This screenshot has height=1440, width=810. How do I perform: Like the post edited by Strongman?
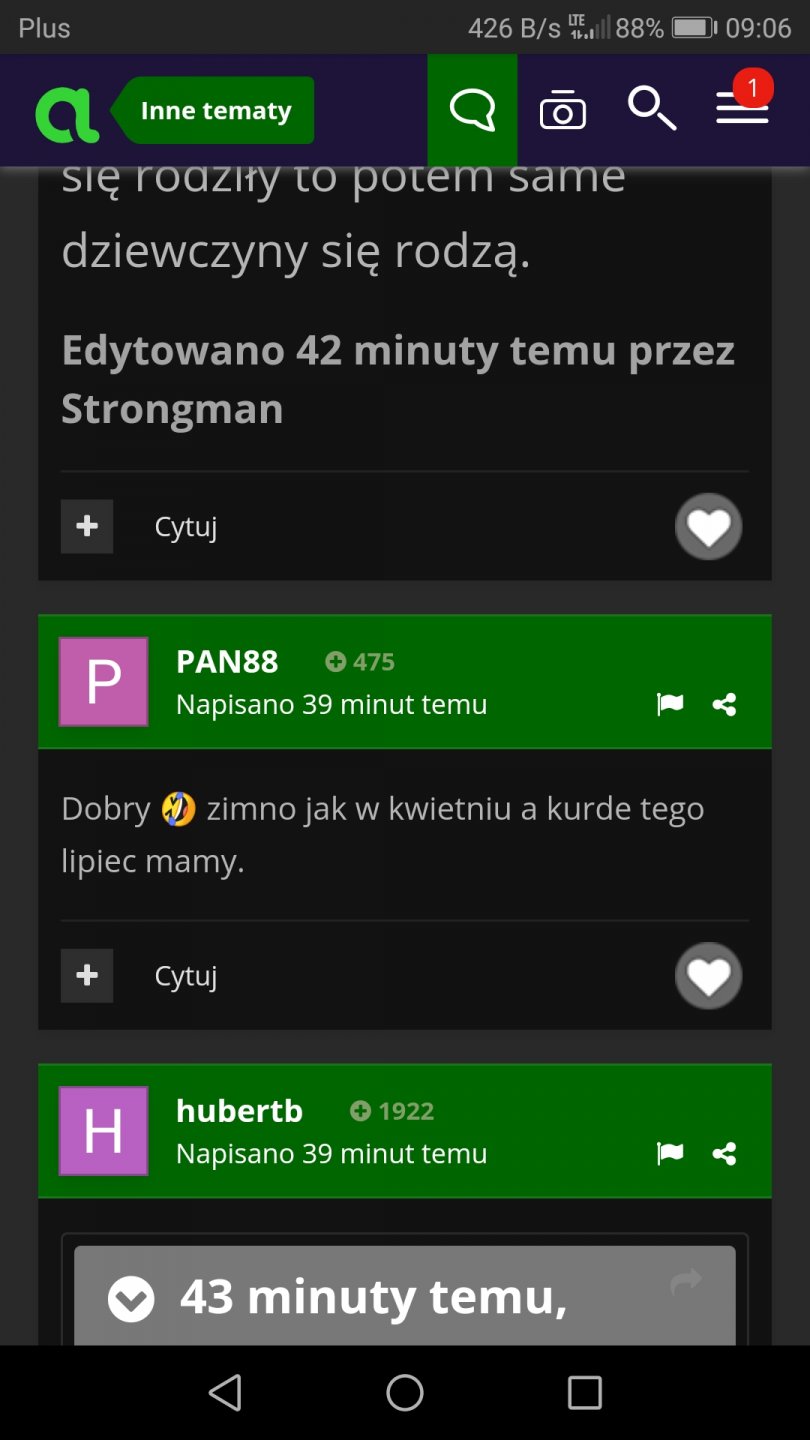(708, 527)
